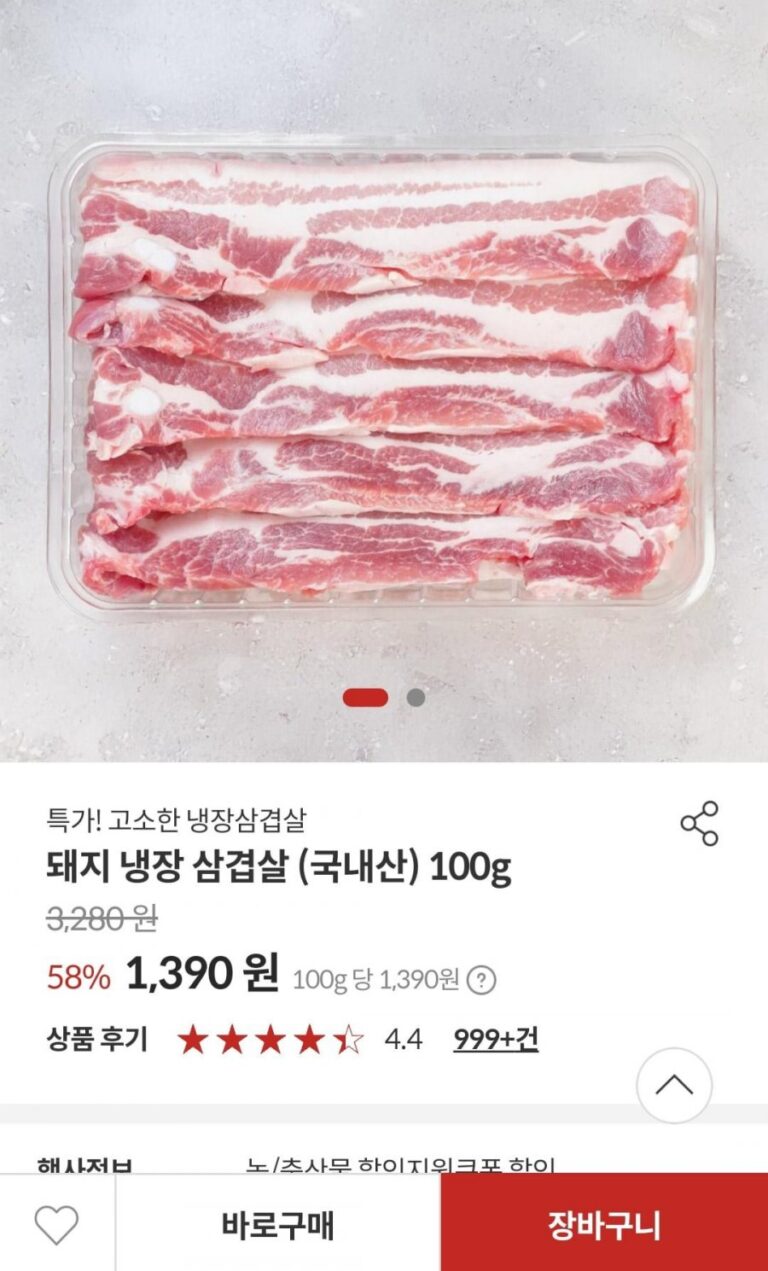Jump back to top with arrow button
768x1271 pixels.
tap(674, 1085)
